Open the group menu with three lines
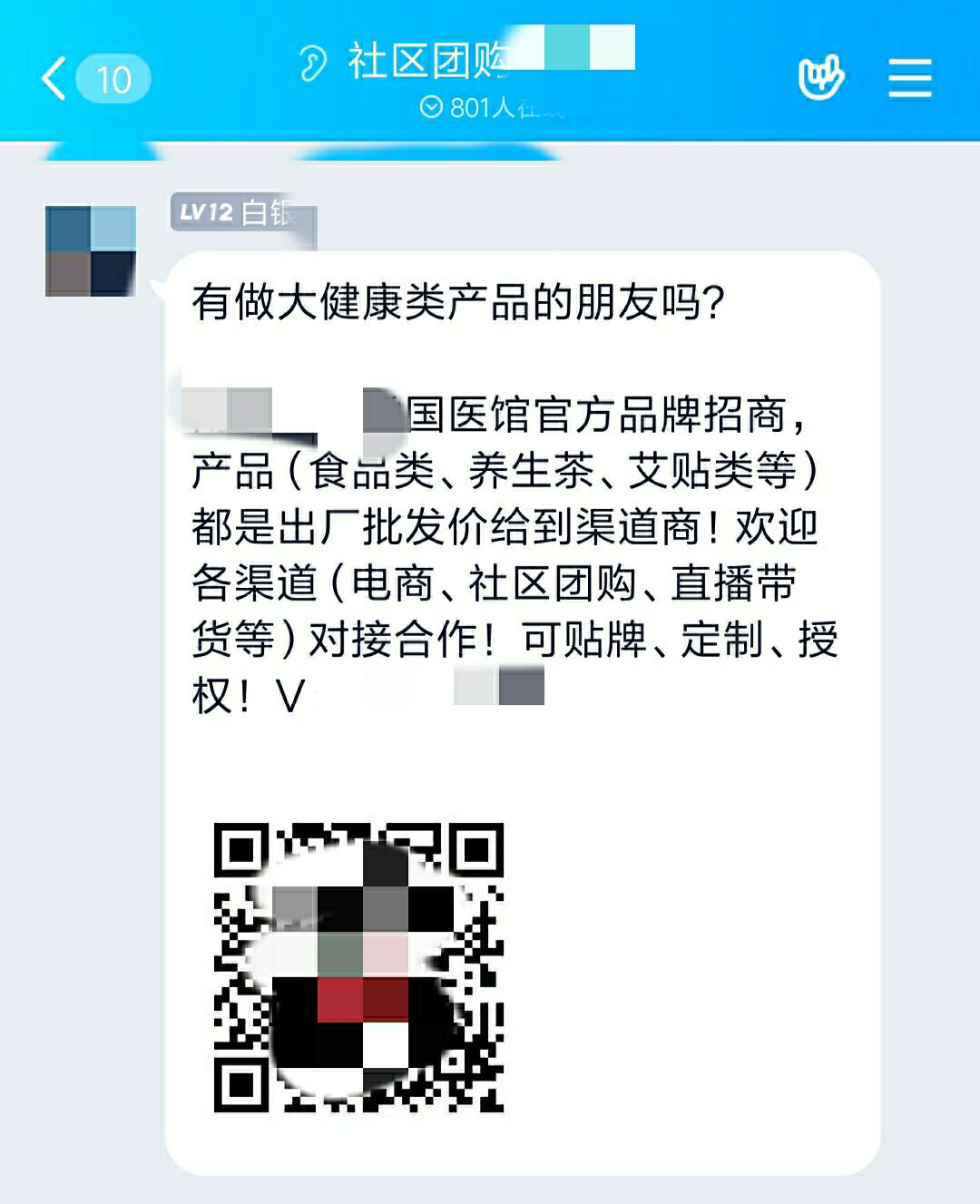This screenshot has height=1204, width=980. click(x=909, y=78)
